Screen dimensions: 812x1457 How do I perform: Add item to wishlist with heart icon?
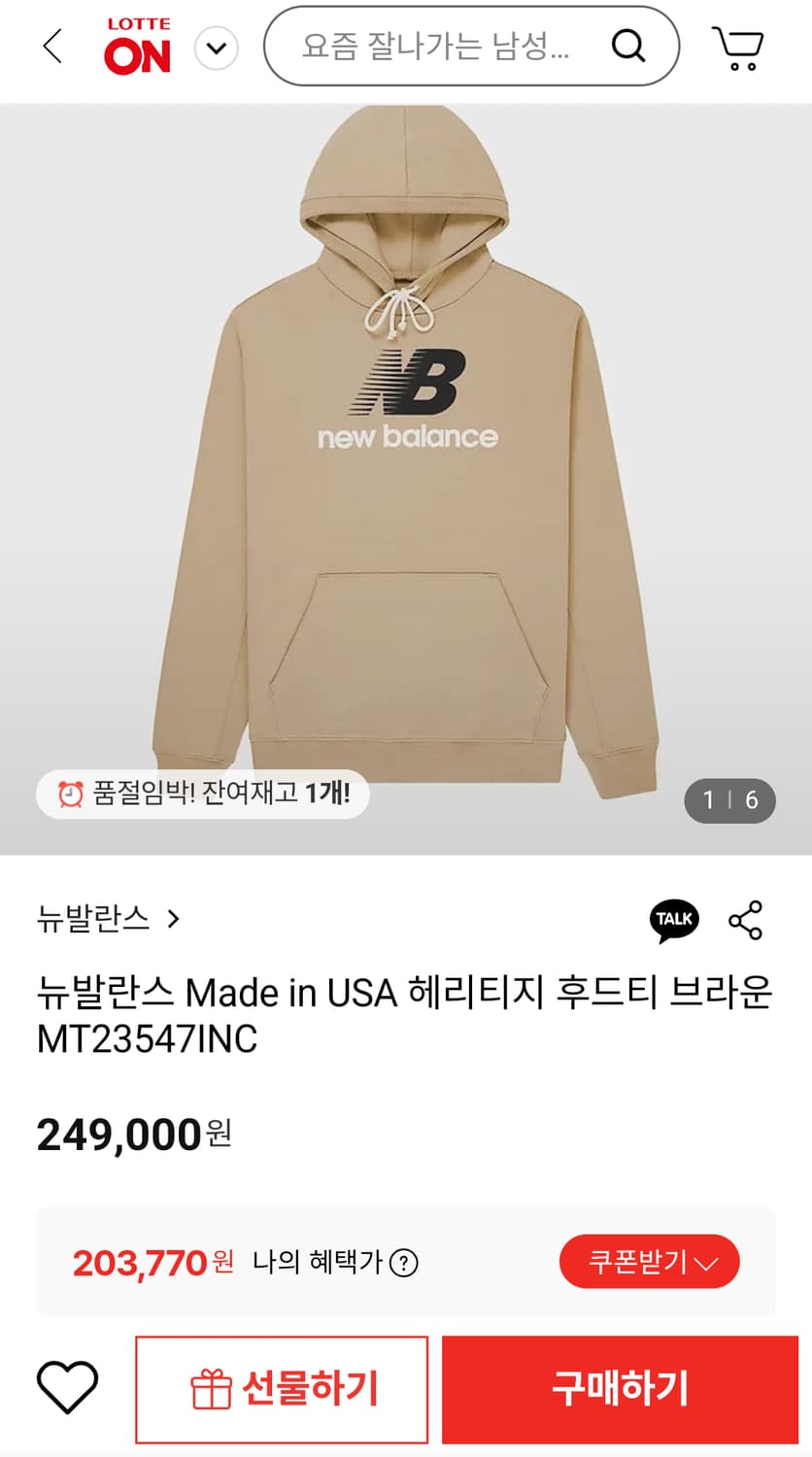(x=65, y=1387)
